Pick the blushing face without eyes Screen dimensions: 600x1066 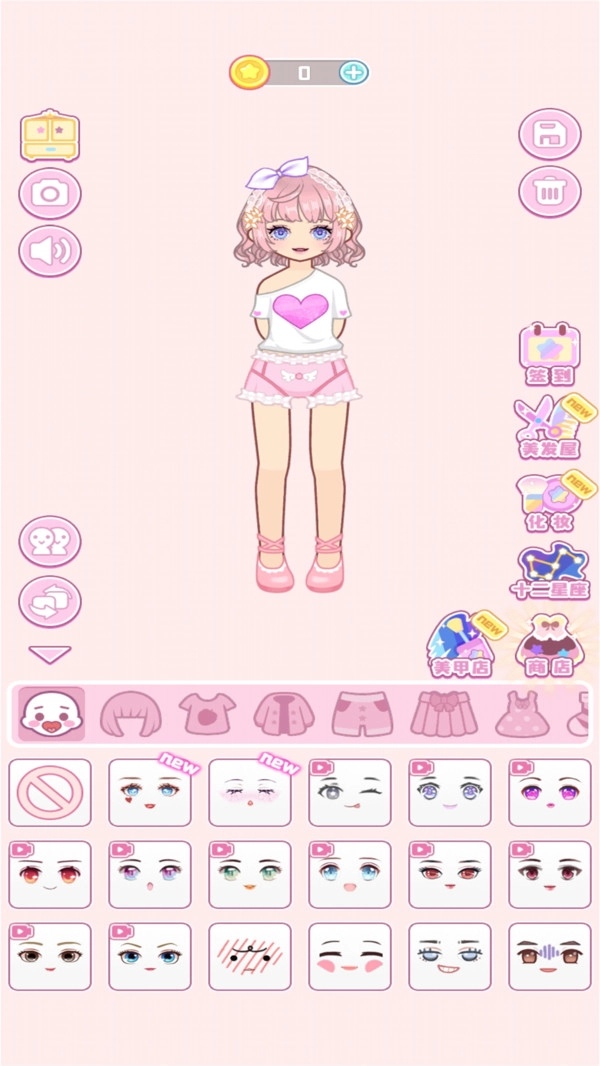coord(350,957)
